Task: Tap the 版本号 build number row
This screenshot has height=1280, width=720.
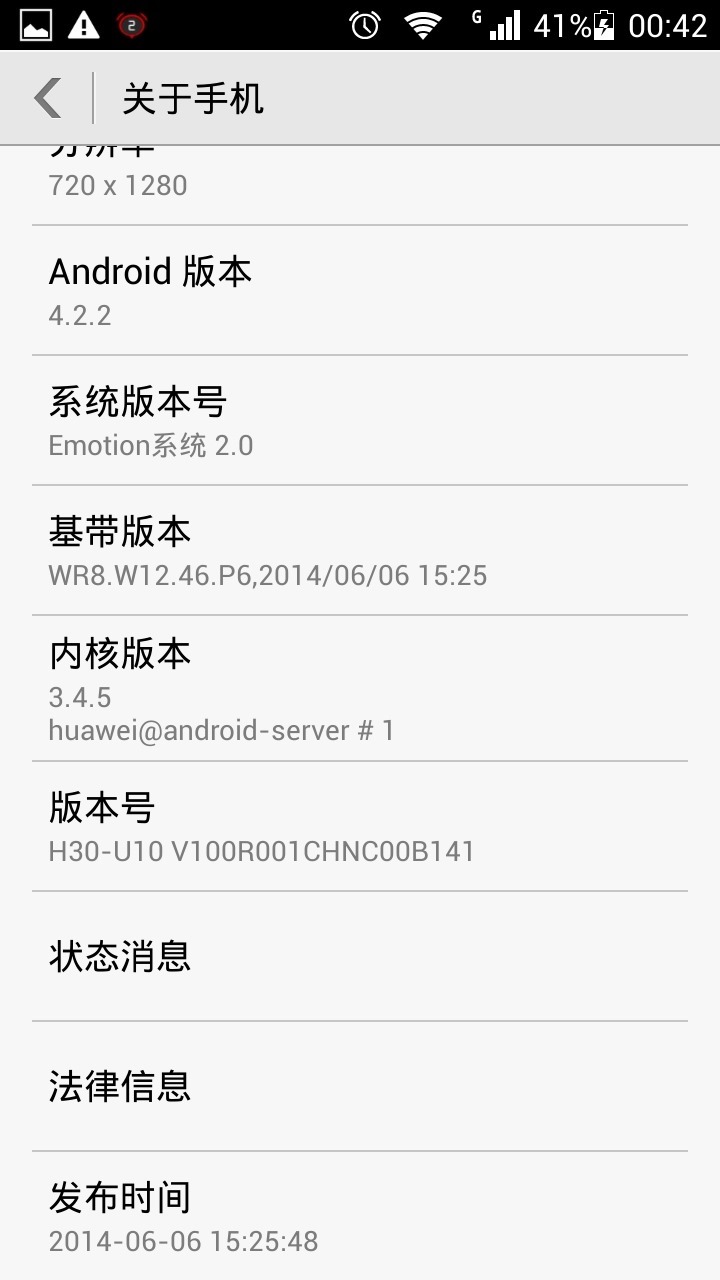Action: pyautogui.click(x=360, y=826)
